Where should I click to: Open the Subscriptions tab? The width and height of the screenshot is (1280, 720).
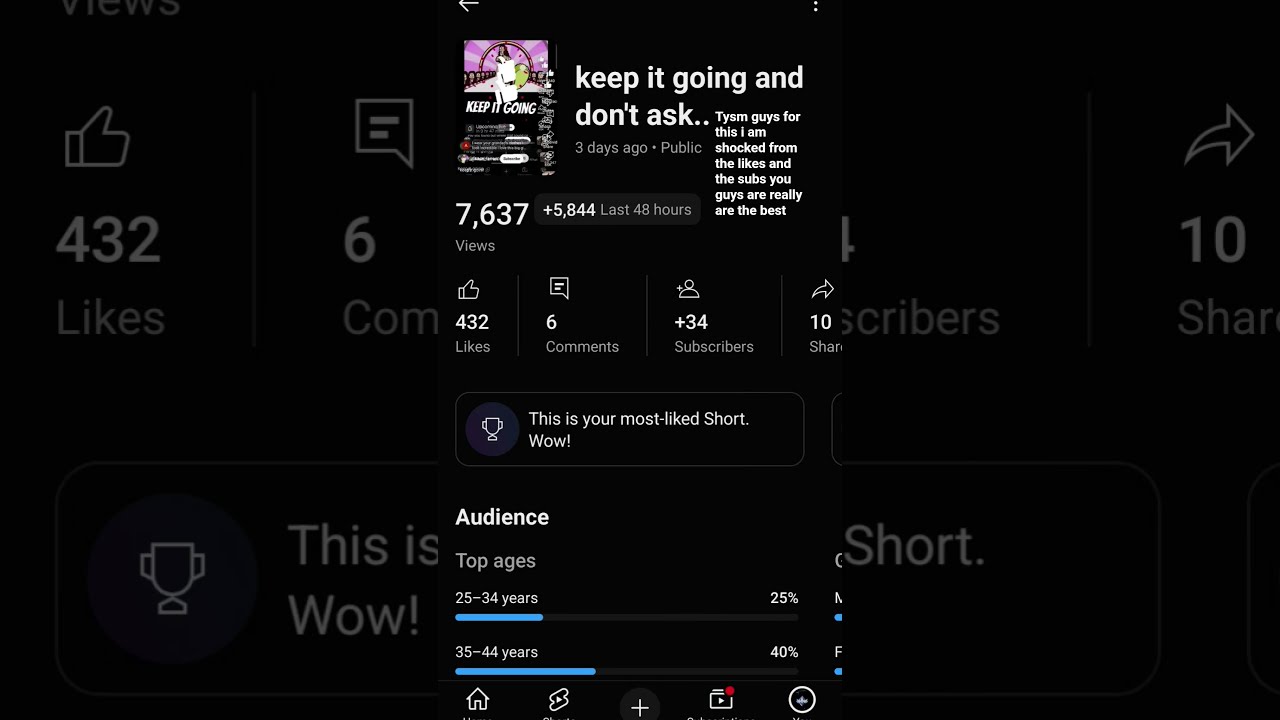[721, 702]
